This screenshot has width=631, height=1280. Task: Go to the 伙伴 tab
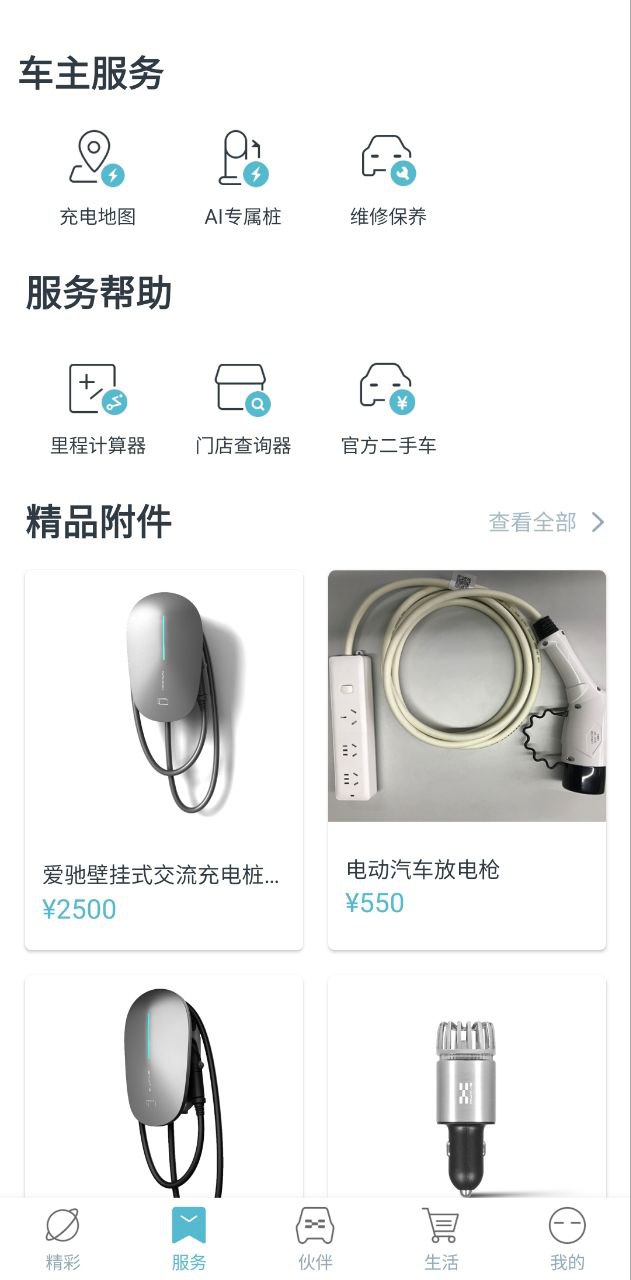coord(315,1238)
